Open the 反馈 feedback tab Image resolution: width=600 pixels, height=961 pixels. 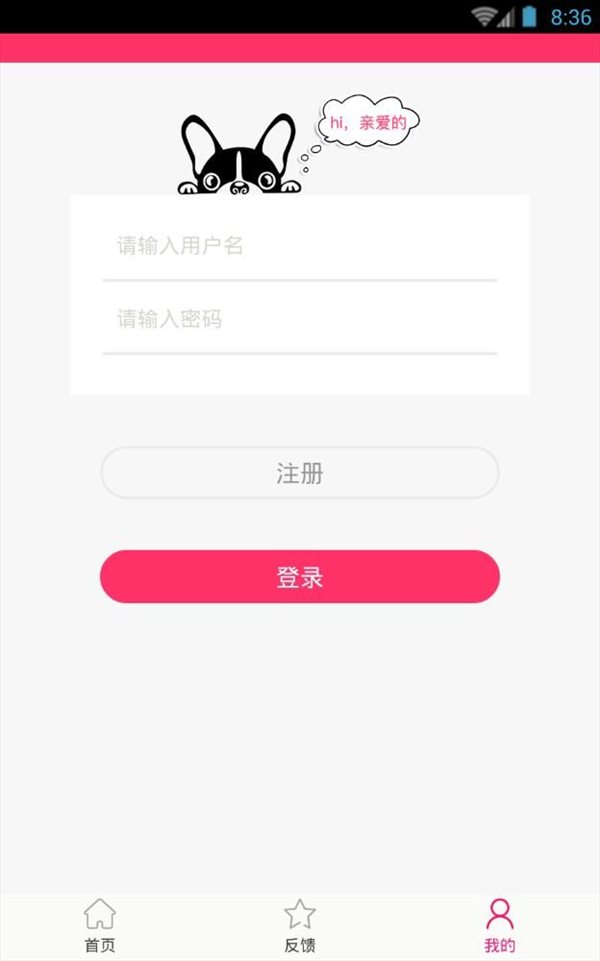point(299,926)
